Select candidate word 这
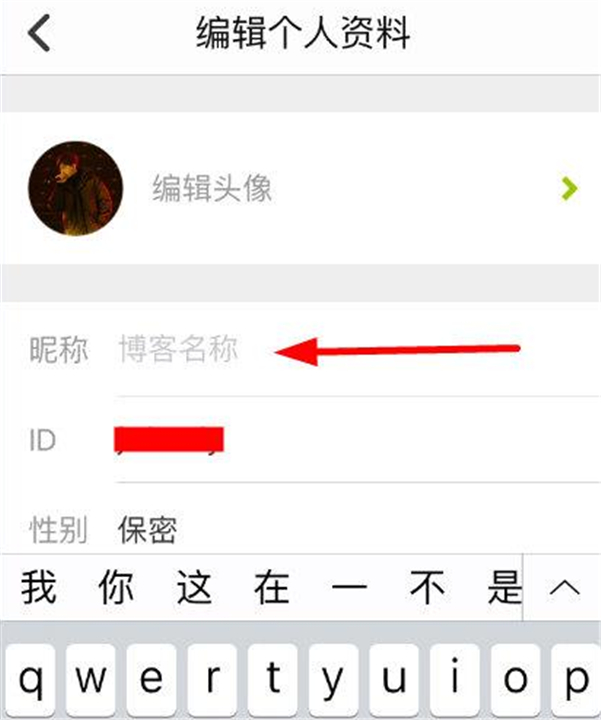The image size is (601, 720). point(193,587)
